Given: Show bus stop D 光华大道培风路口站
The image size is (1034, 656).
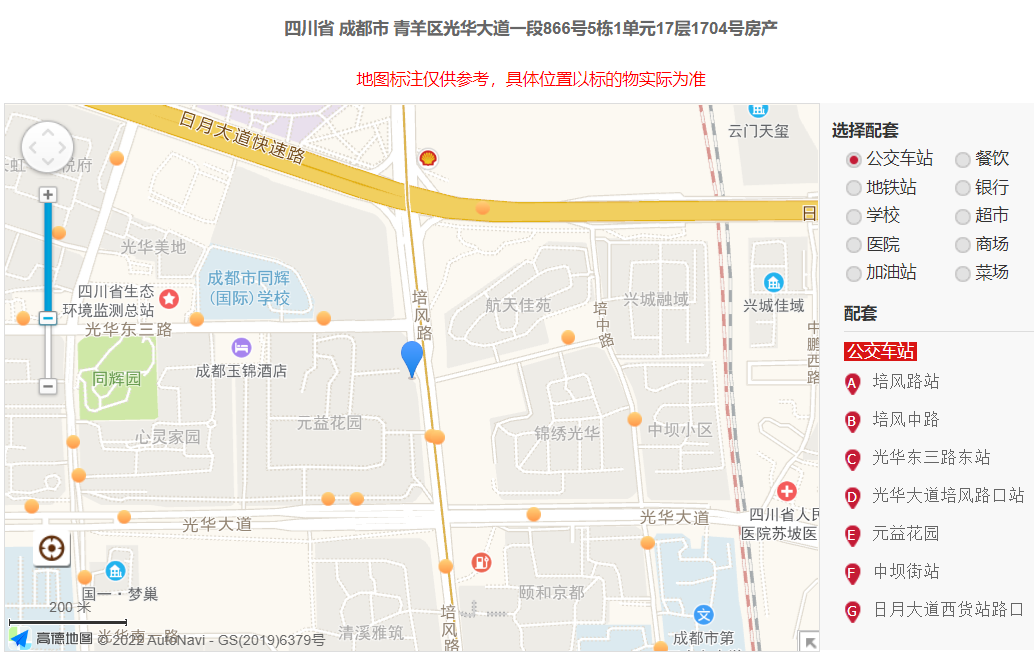Looking at the screenshot, I should click(947, 496).
